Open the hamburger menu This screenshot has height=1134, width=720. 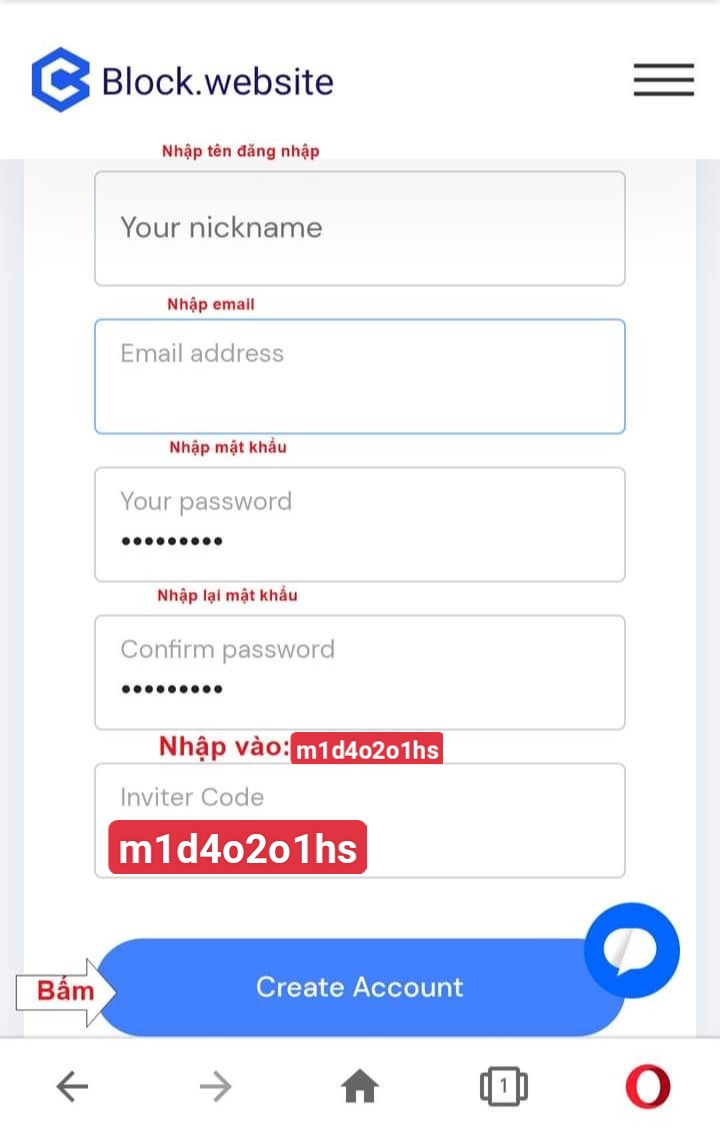click(663, 80)
